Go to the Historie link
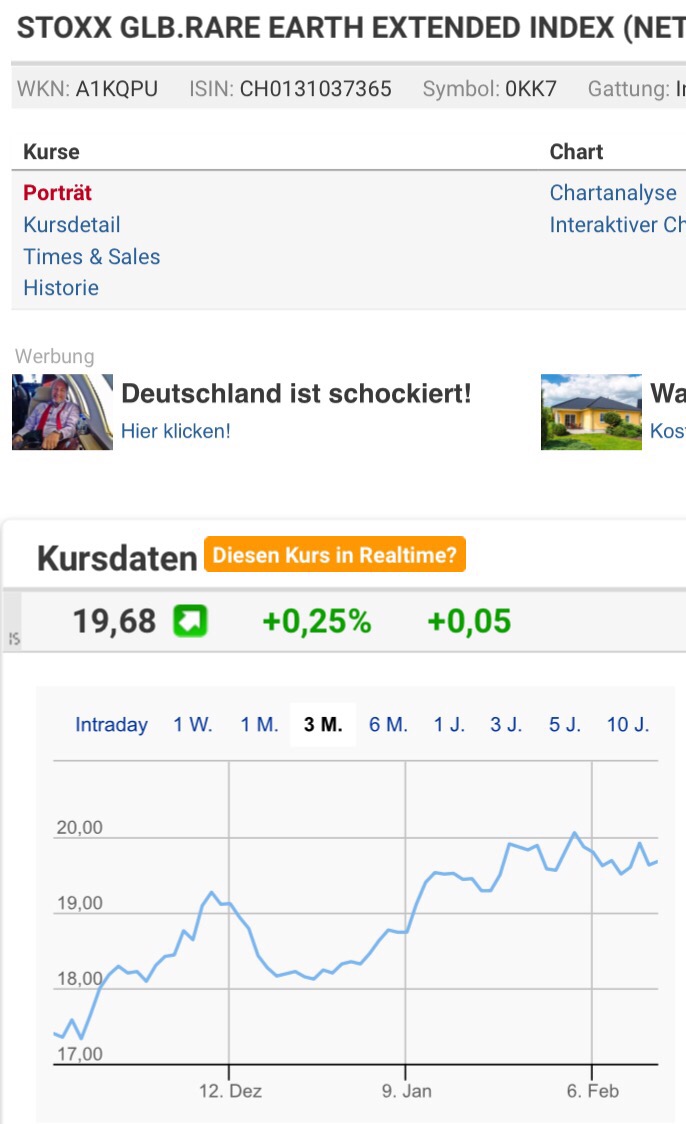Screen dimensions: 686x1124 click(x=61, y=288)
